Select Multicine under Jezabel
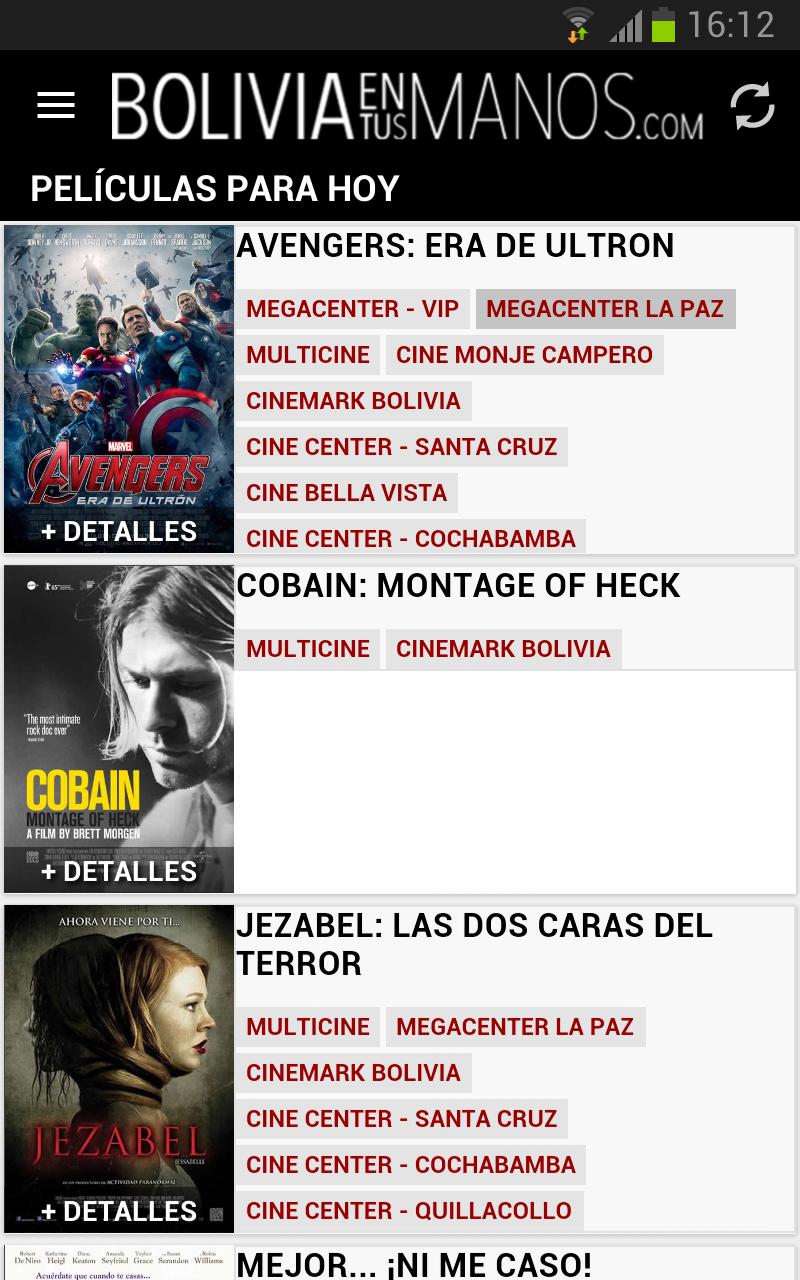 pyautogui.click(x=308, y=1027)
